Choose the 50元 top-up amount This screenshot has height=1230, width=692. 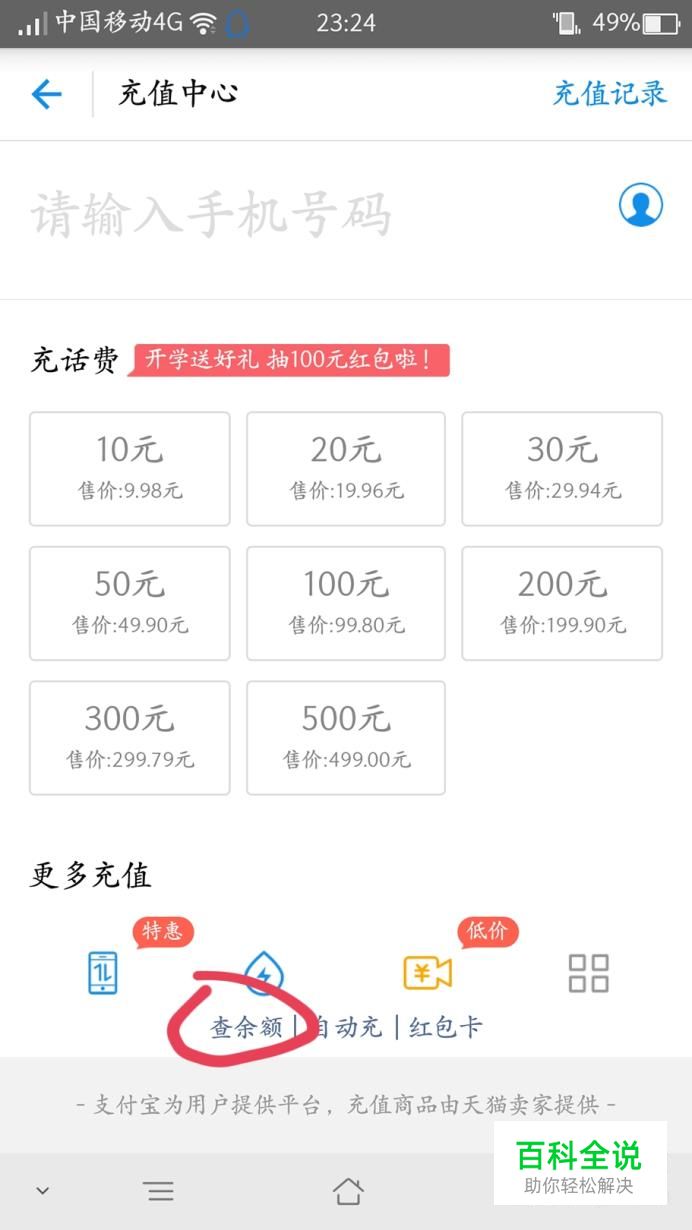click(x=130, y=603)
